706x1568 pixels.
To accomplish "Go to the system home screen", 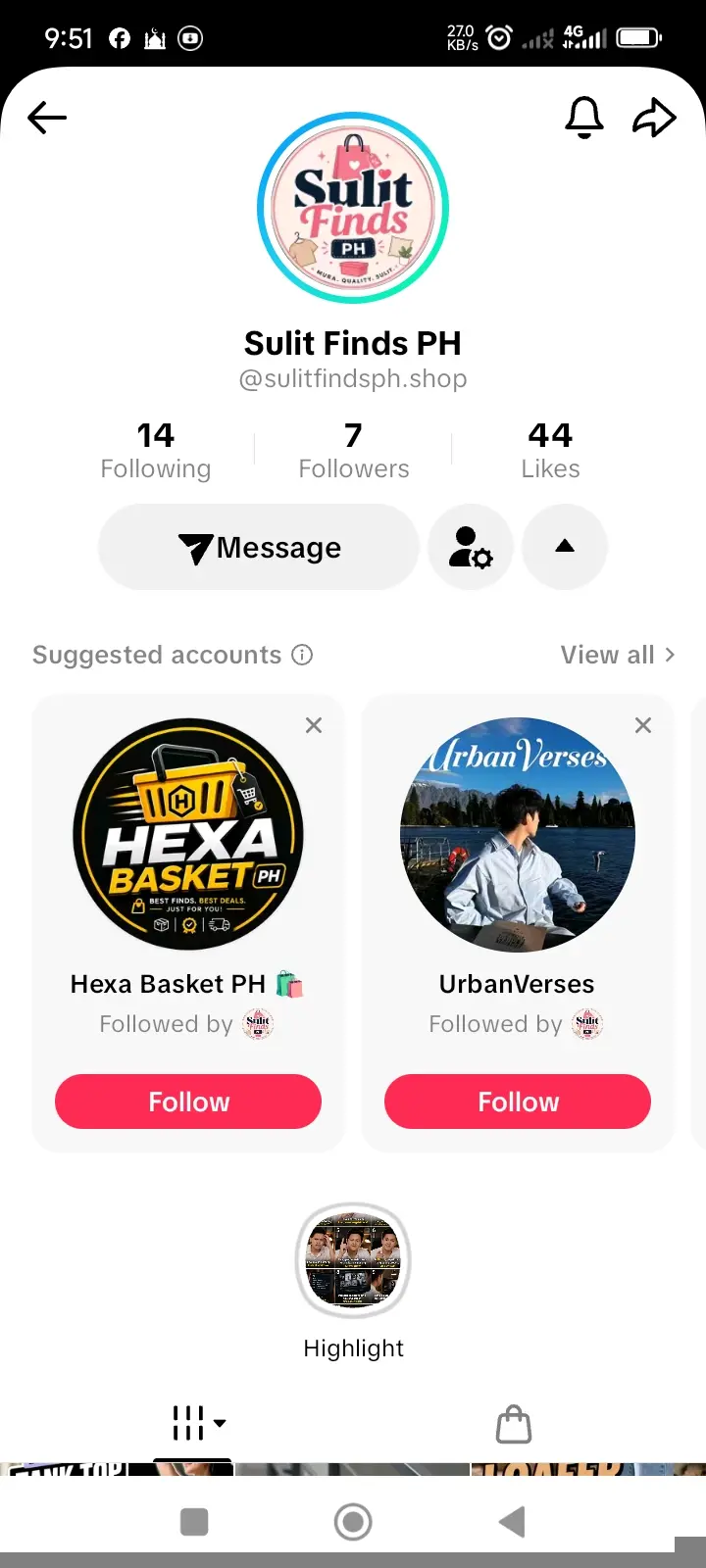I will tap(353, 1522).
